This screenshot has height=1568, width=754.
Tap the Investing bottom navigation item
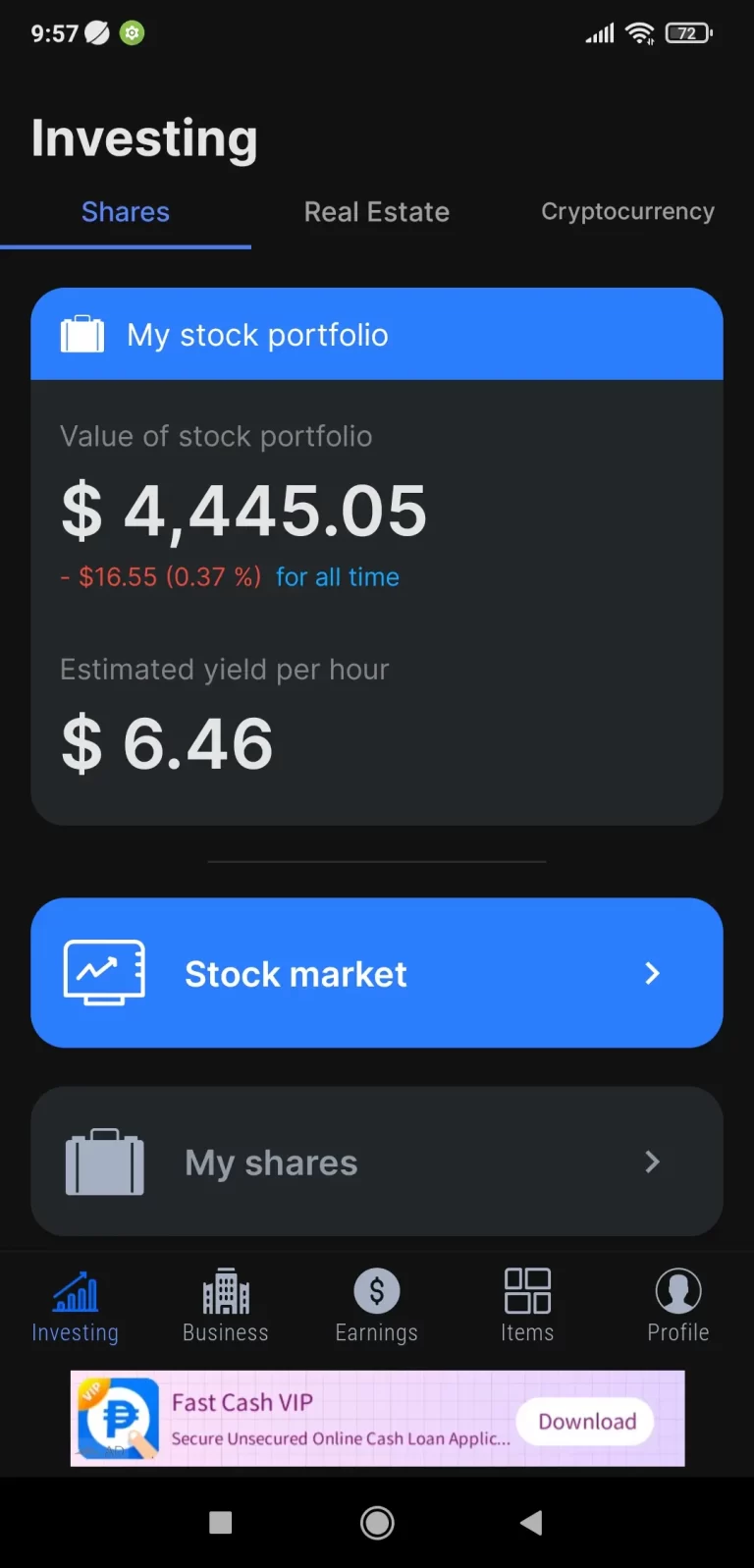pyautogui.click(x=75, y=1306)
